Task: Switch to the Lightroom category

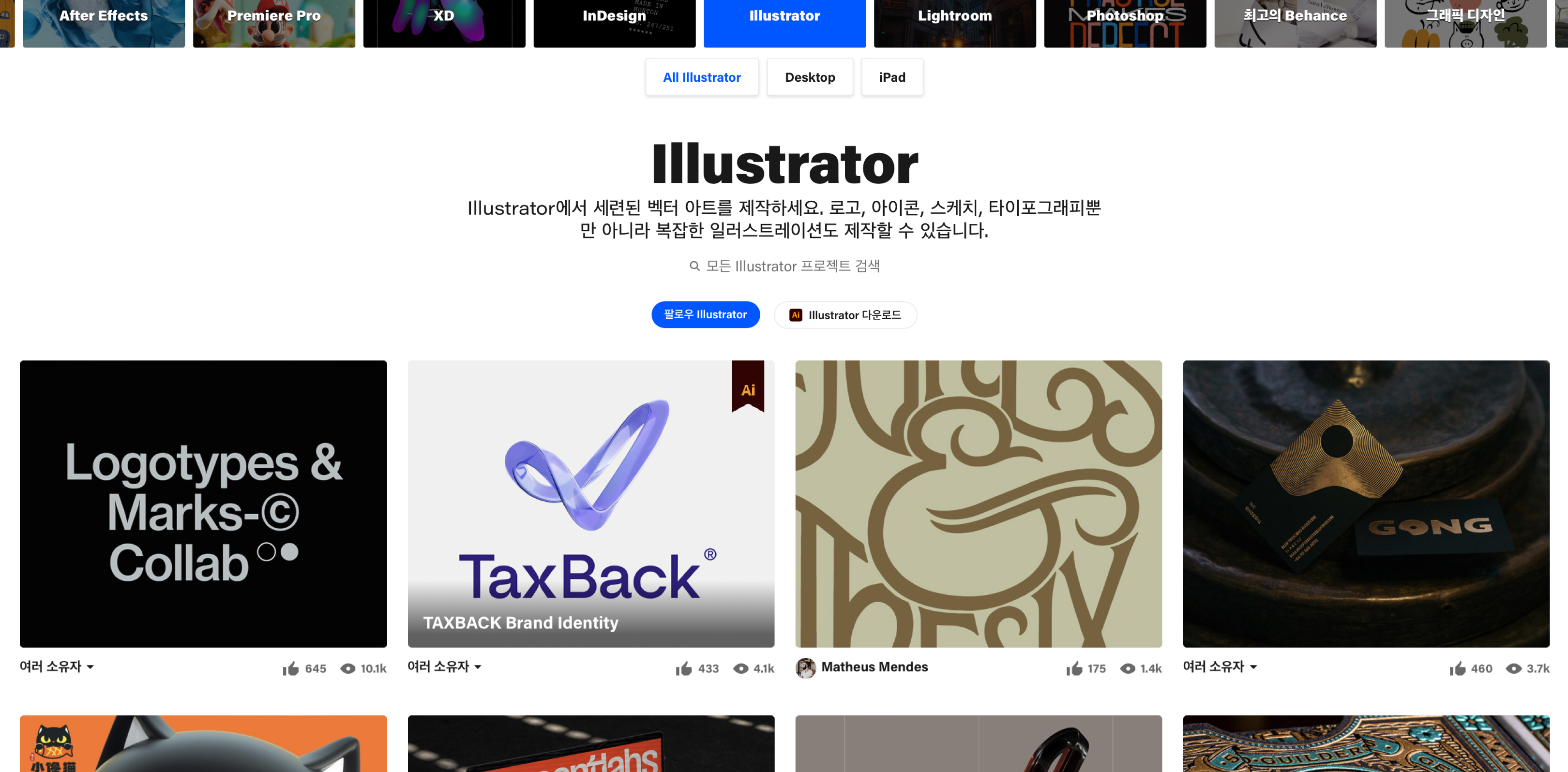Action: [954, 18]
